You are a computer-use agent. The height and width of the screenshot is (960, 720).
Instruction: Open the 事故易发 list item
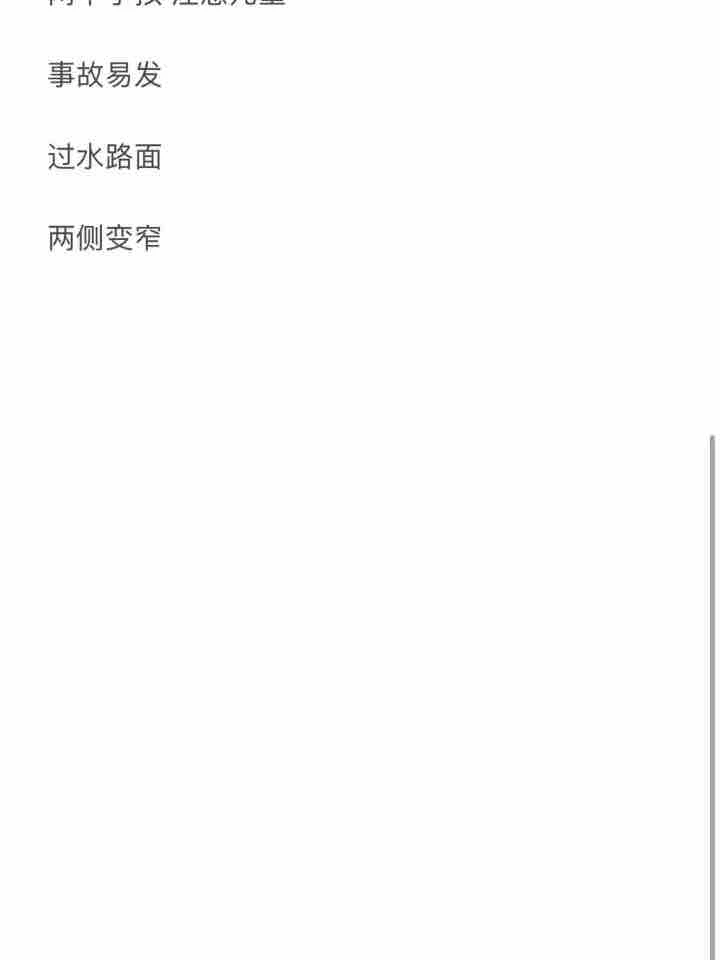point(105,75)
